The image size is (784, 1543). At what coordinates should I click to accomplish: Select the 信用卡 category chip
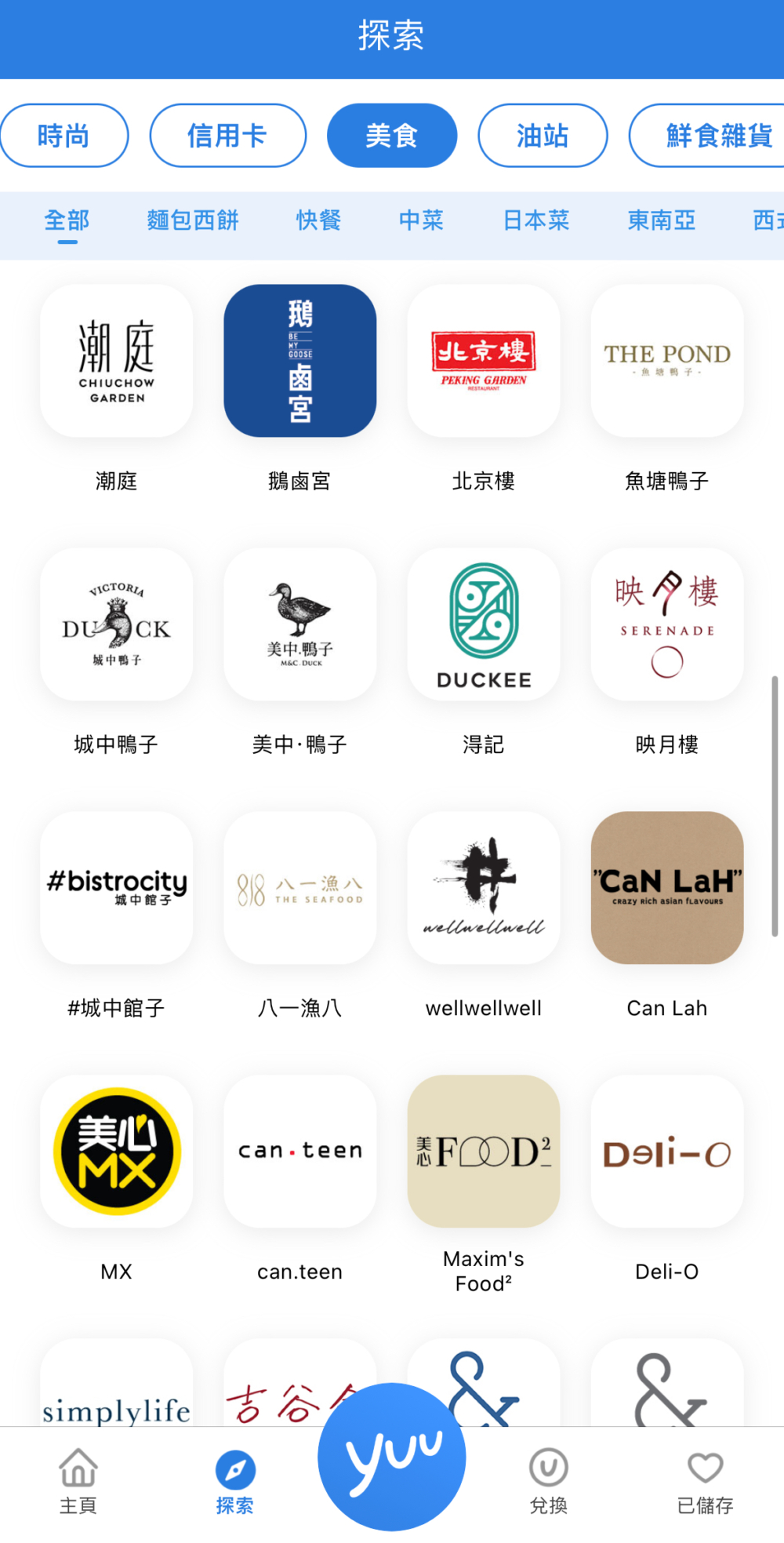pos(227,136)
